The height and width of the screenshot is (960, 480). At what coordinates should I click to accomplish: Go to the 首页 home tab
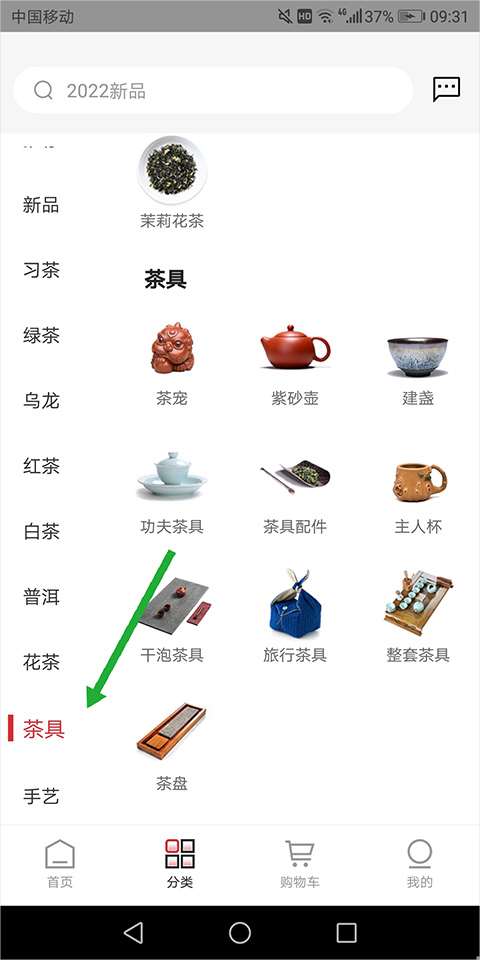click(60, 864)
